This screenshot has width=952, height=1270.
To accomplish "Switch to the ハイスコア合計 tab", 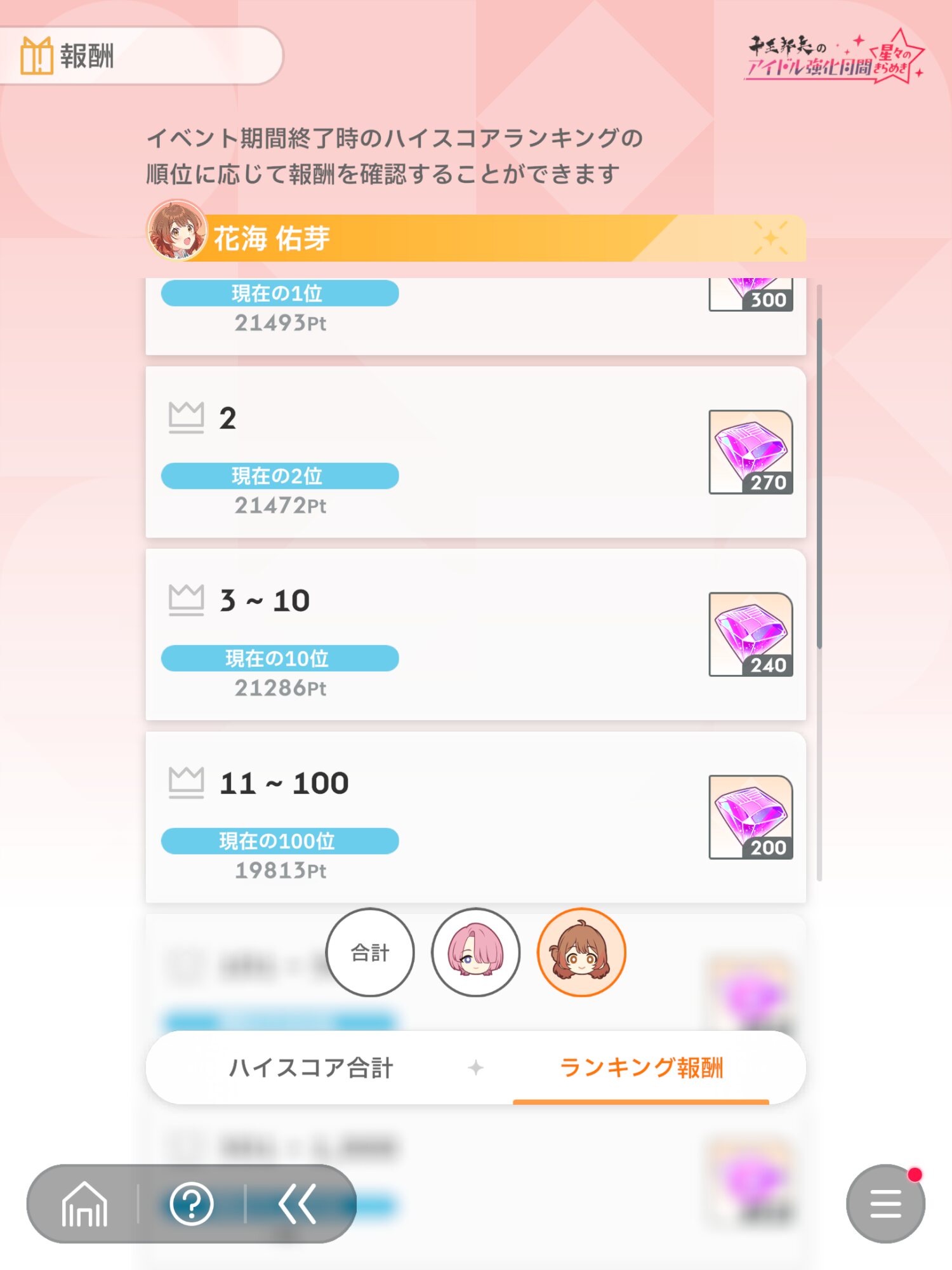I will tap(311, 1068).
